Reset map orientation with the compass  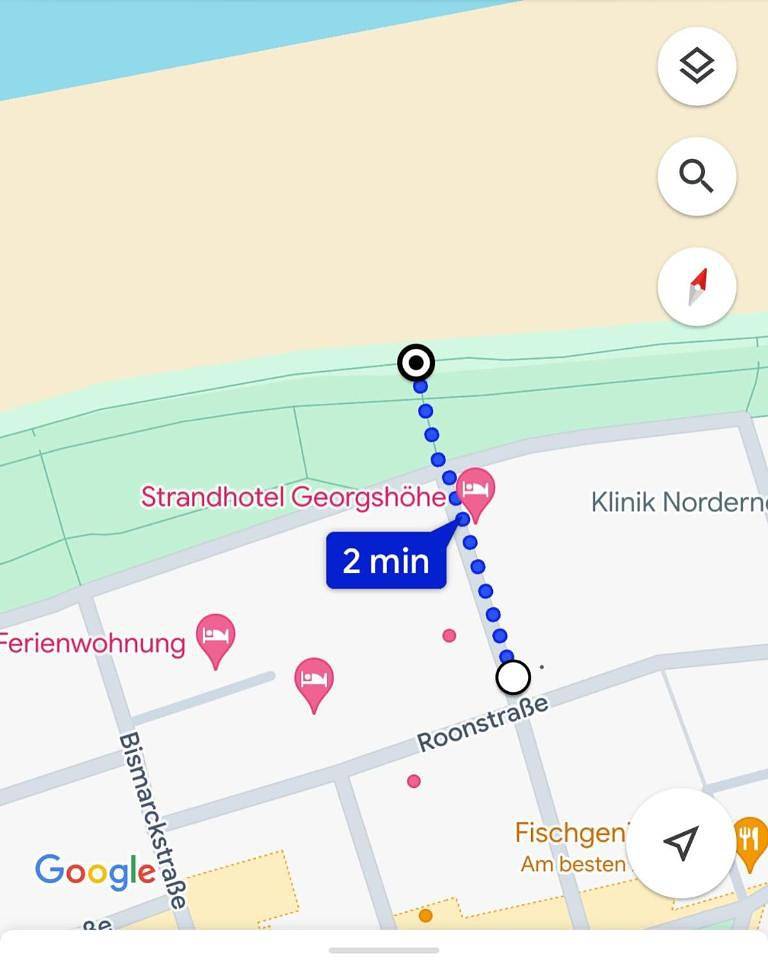coord(696,287)
